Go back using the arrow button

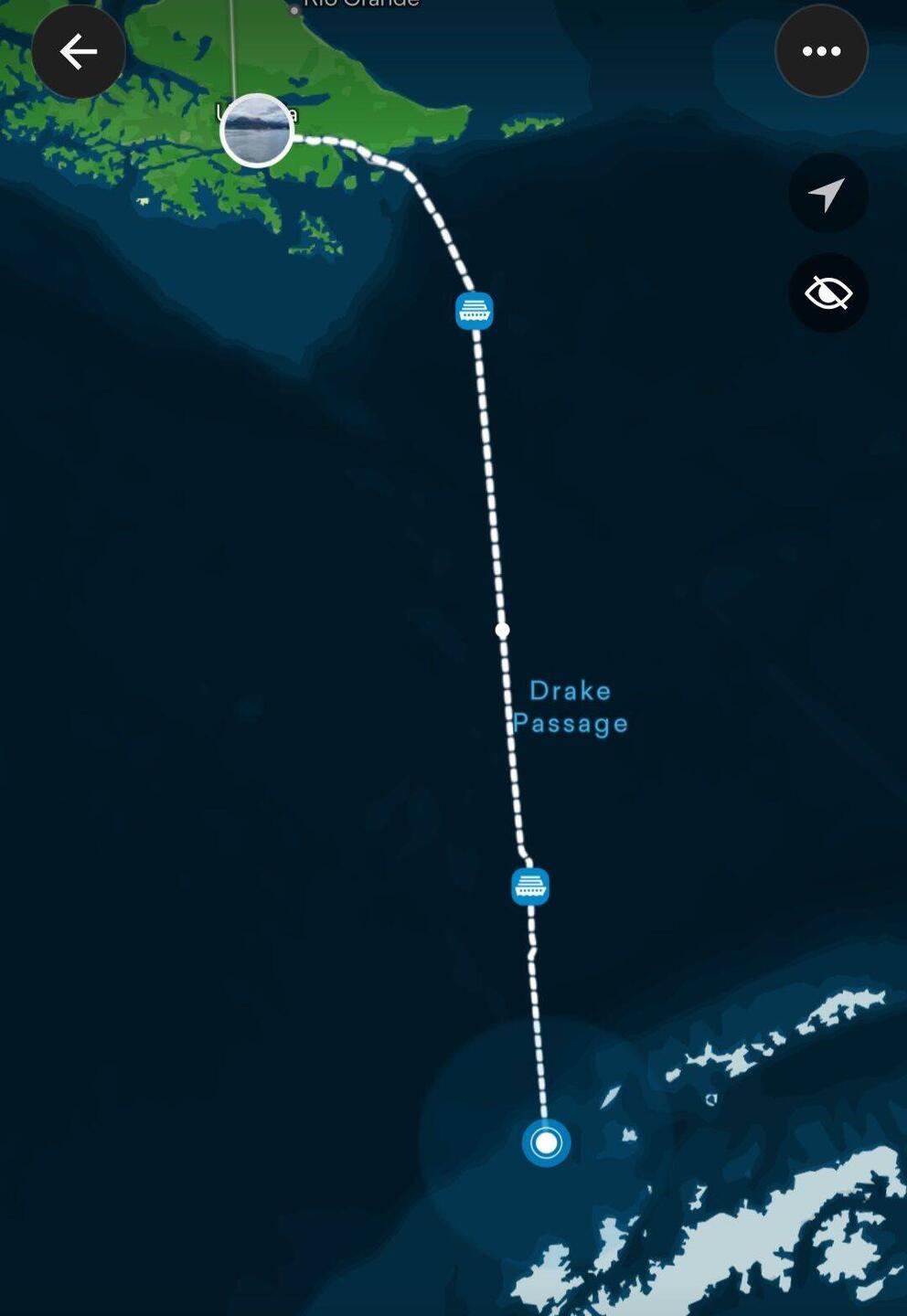tap(79, 52)
